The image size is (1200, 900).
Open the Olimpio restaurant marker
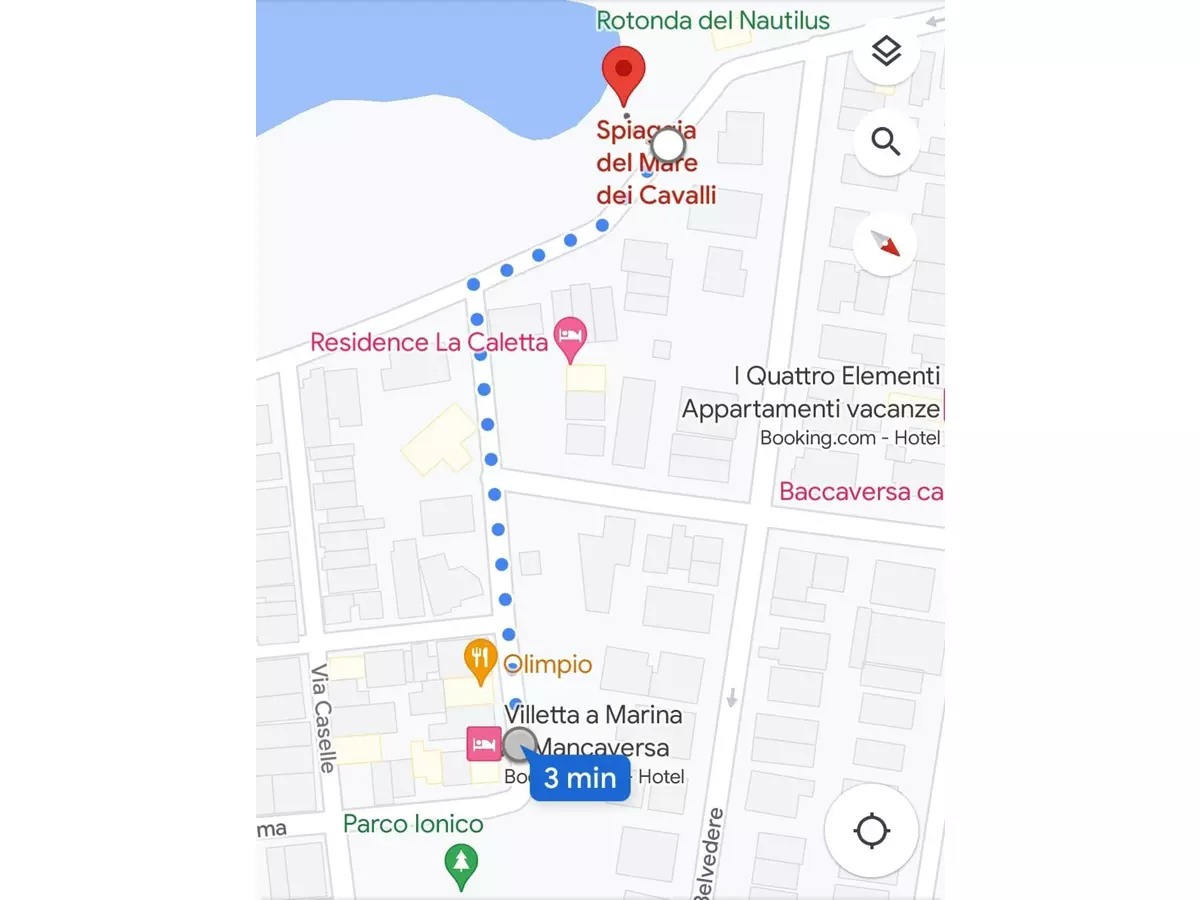pyautogui.click(x=482, y=660)
